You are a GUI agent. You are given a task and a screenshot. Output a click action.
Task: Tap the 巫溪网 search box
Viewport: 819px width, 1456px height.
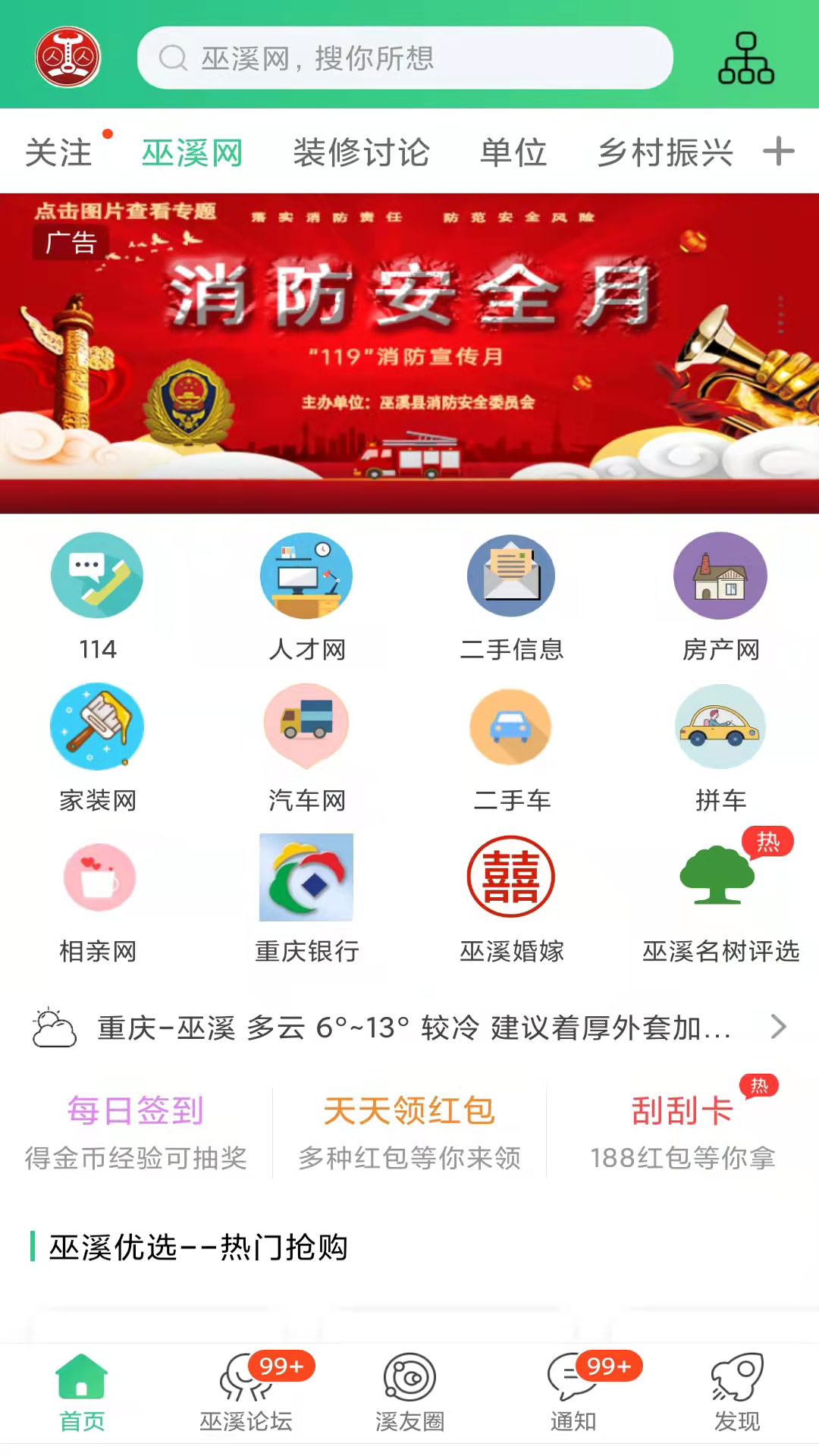click(x=405, y=58)
